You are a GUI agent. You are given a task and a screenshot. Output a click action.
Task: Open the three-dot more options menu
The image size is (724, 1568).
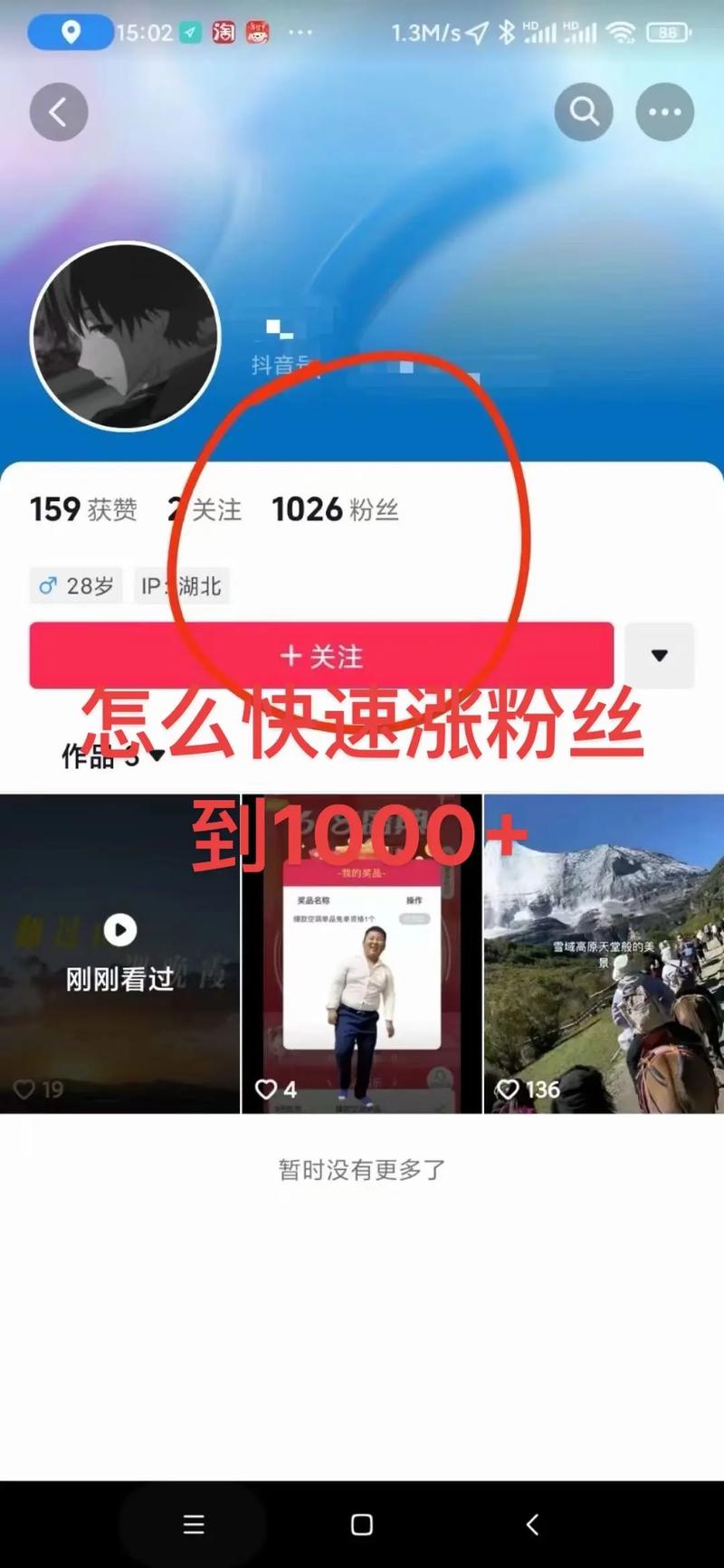(x=665, y=112)
